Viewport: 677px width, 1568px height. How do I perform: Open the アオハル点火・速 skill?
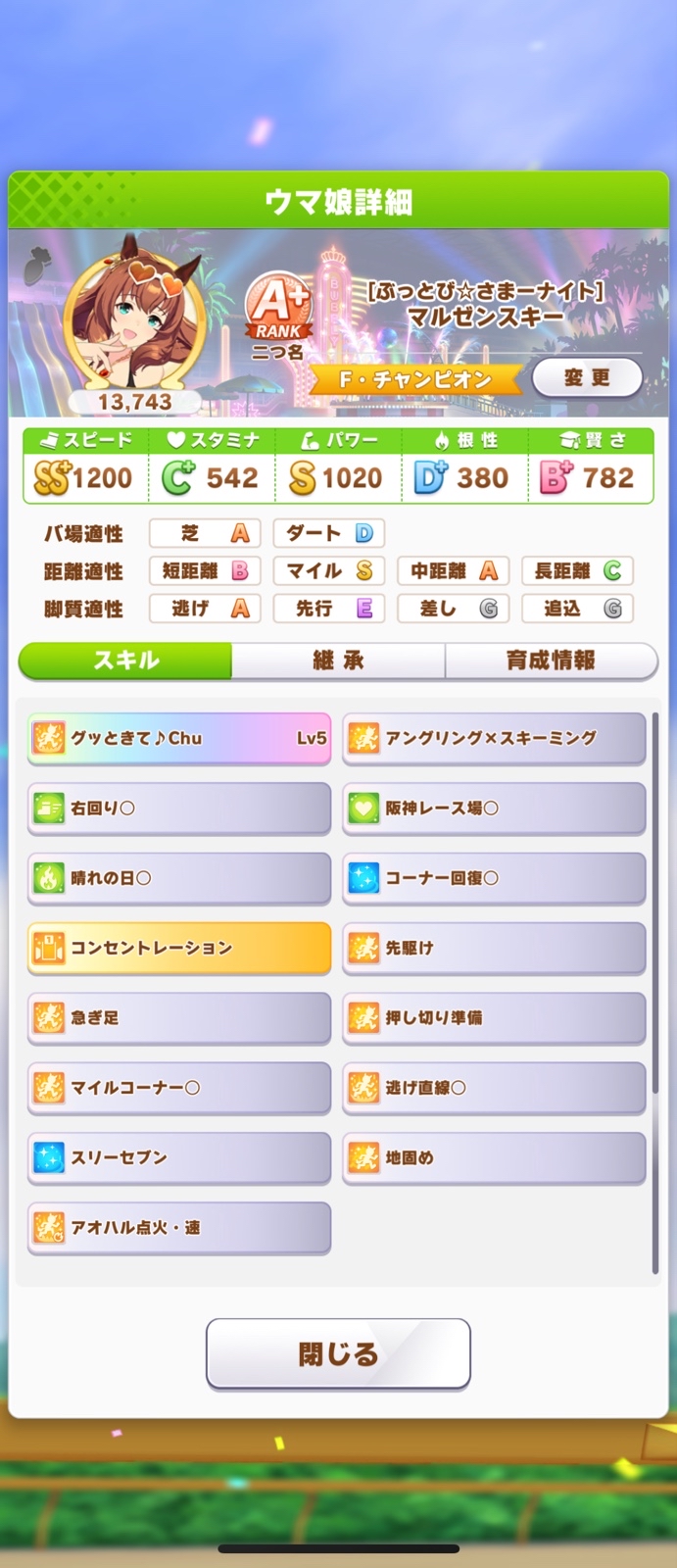coord(179,1227)
